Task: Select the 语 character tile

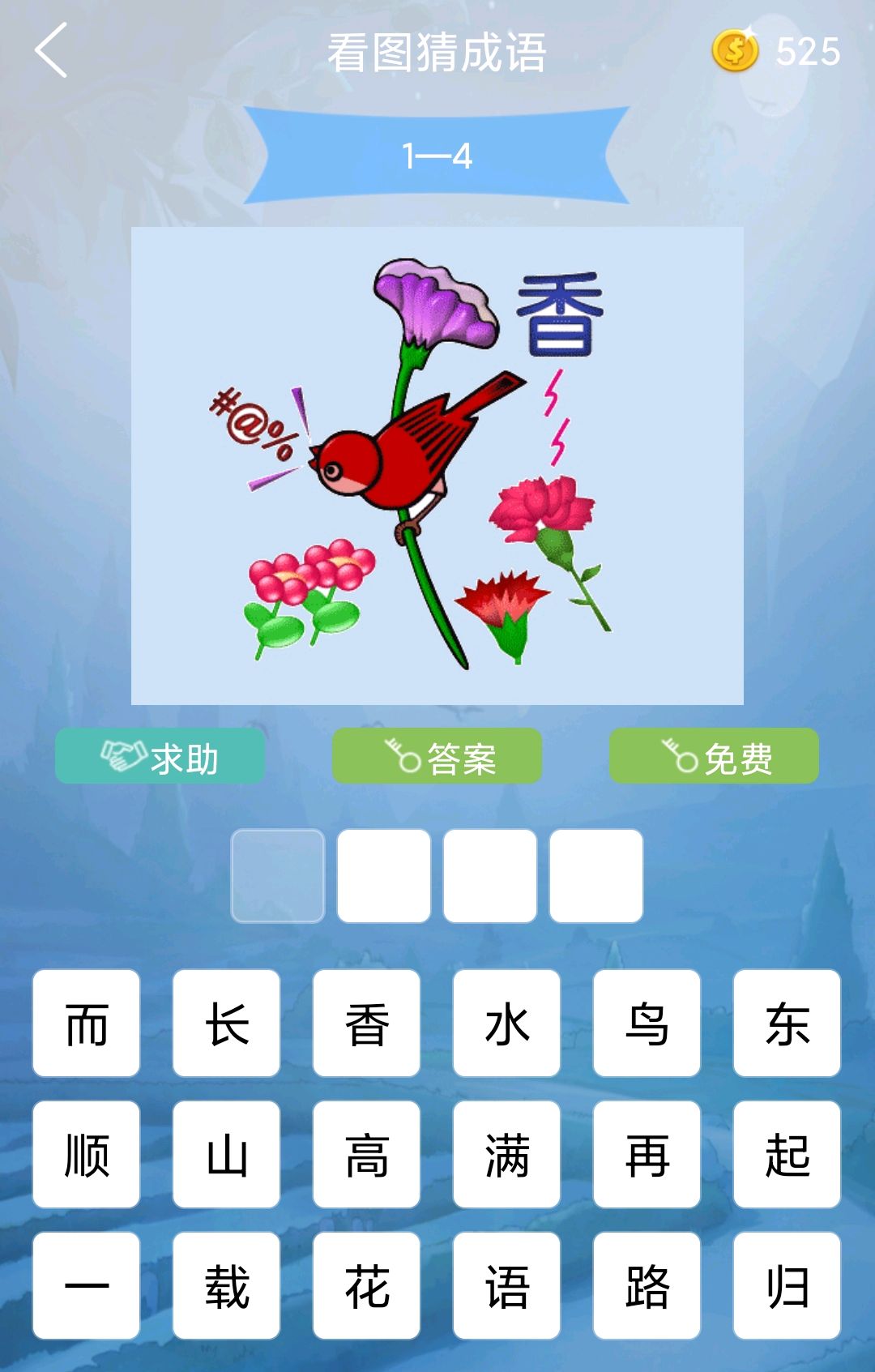Action: [507, 1284]
